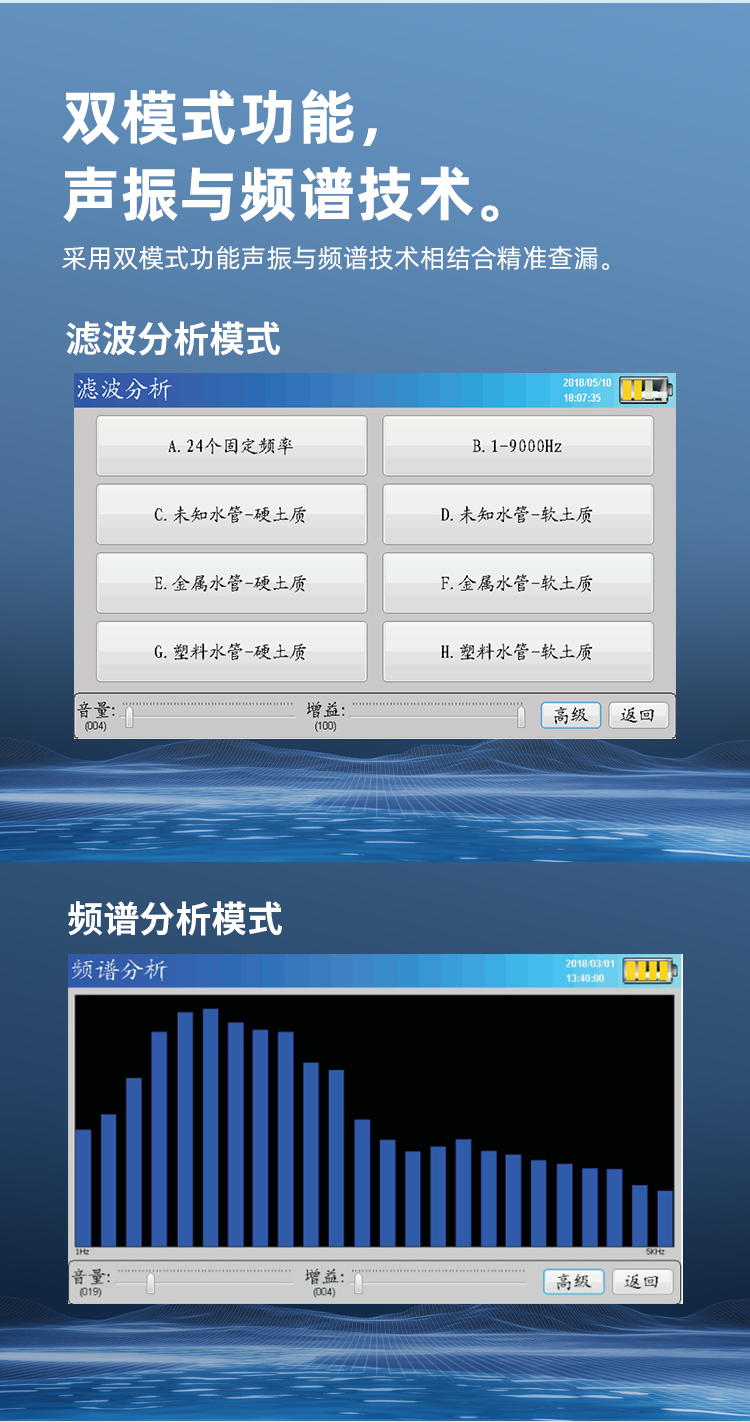Adjust the 音量 slider on the filter screen
Screen dimensions: 750x1422
coord(128,716)
